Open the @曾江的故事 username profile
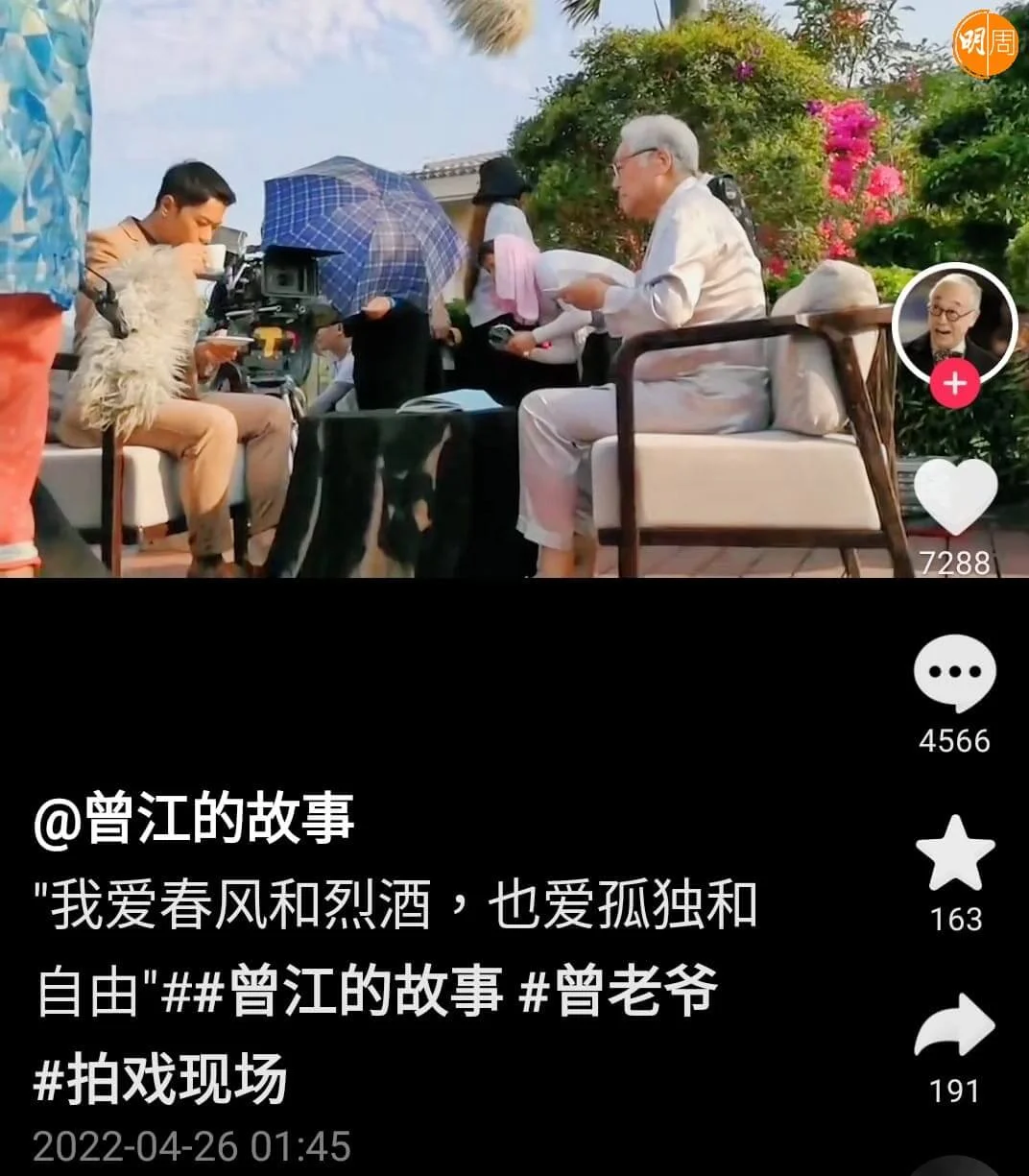The image size is (1029, 1176). click(x=195, y=818)
